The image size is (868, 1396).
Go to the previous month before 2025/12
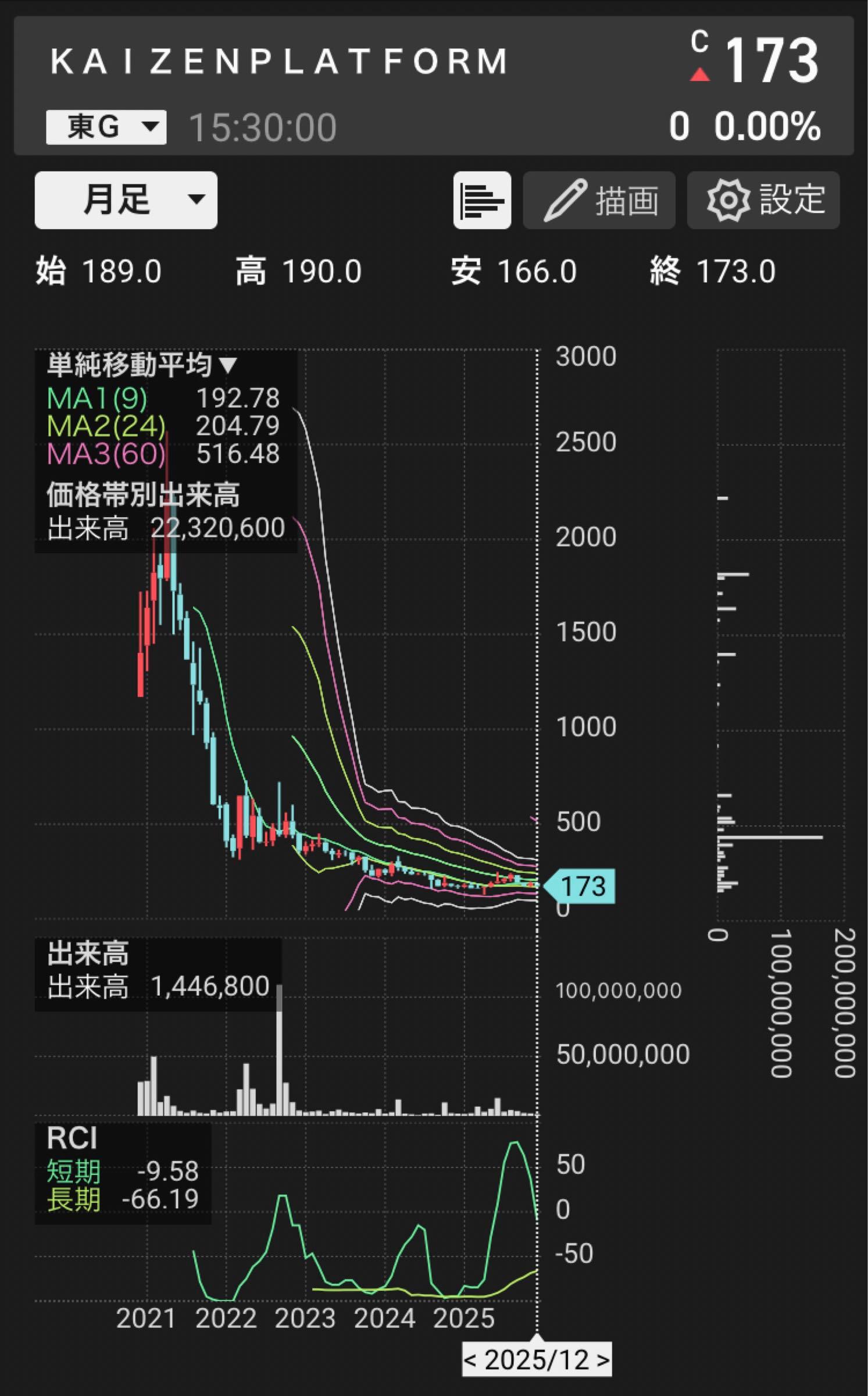[x=470, y=1361]
